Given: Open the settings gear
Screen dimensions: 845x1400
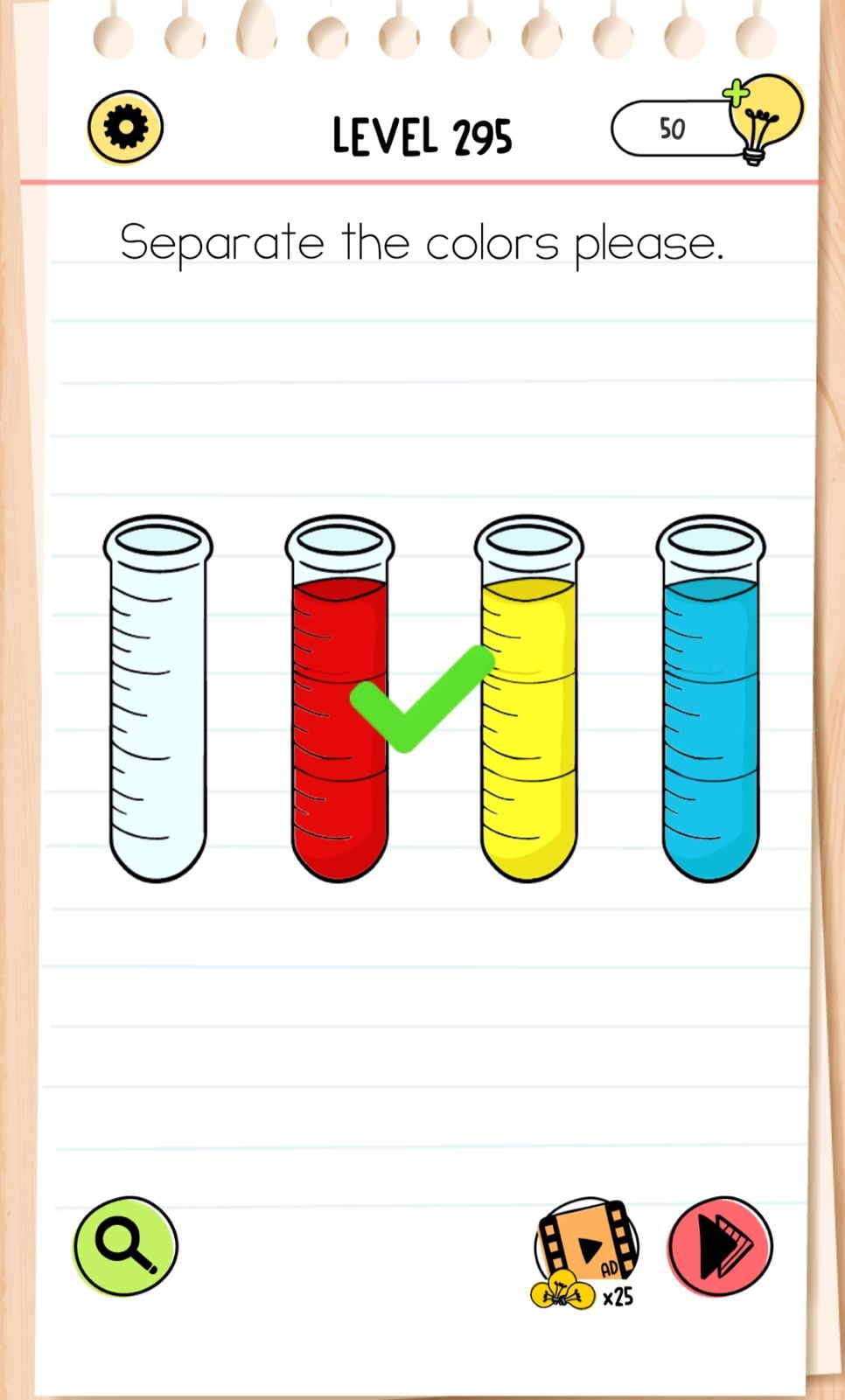Looking at the screenshot, I should pos(126,128).
